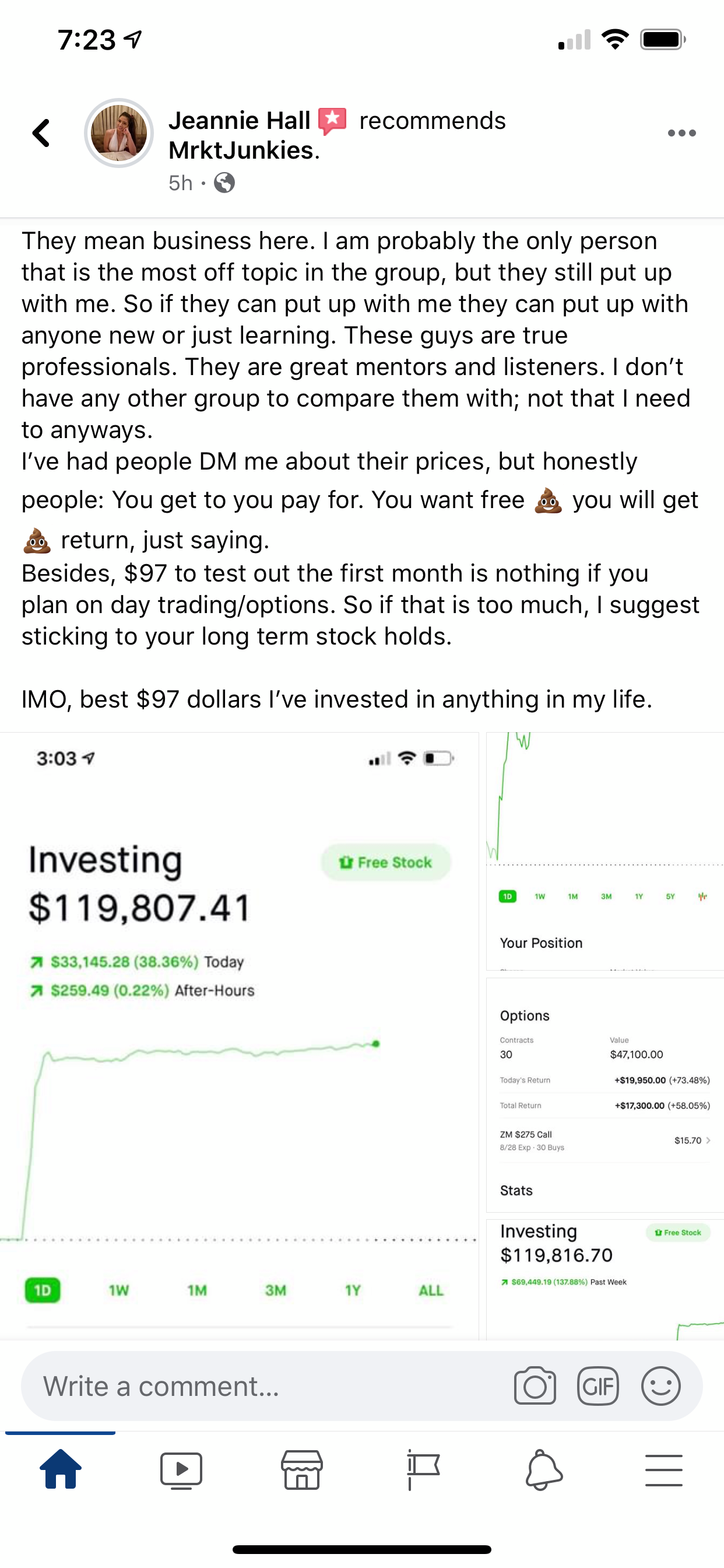This screenshot has width=724, height=1568.
Task: Open the MrktJunkies page link
Action: coord(241,150)
